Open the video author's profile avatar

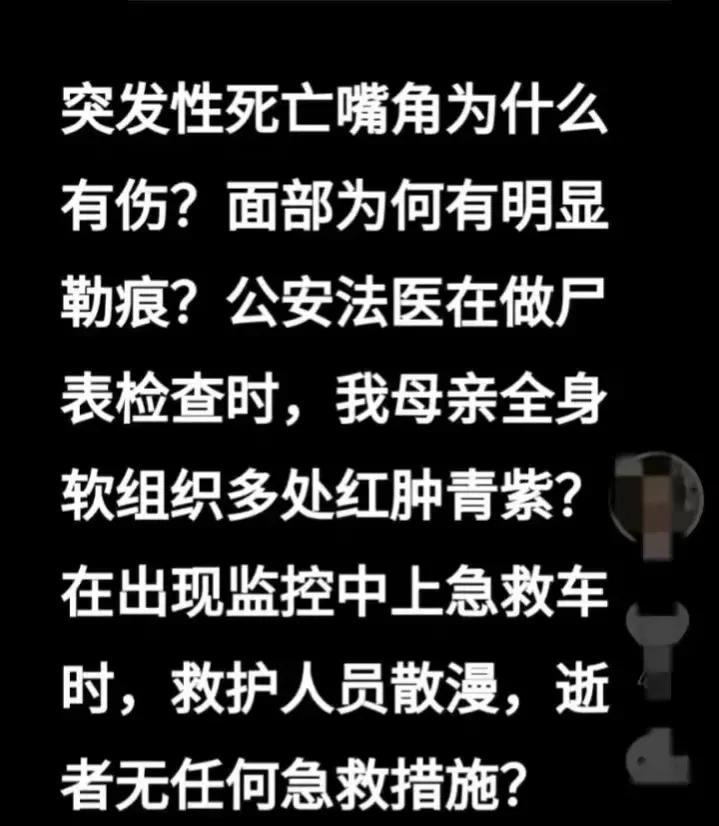pyautogui.click(x=656, y=496)
